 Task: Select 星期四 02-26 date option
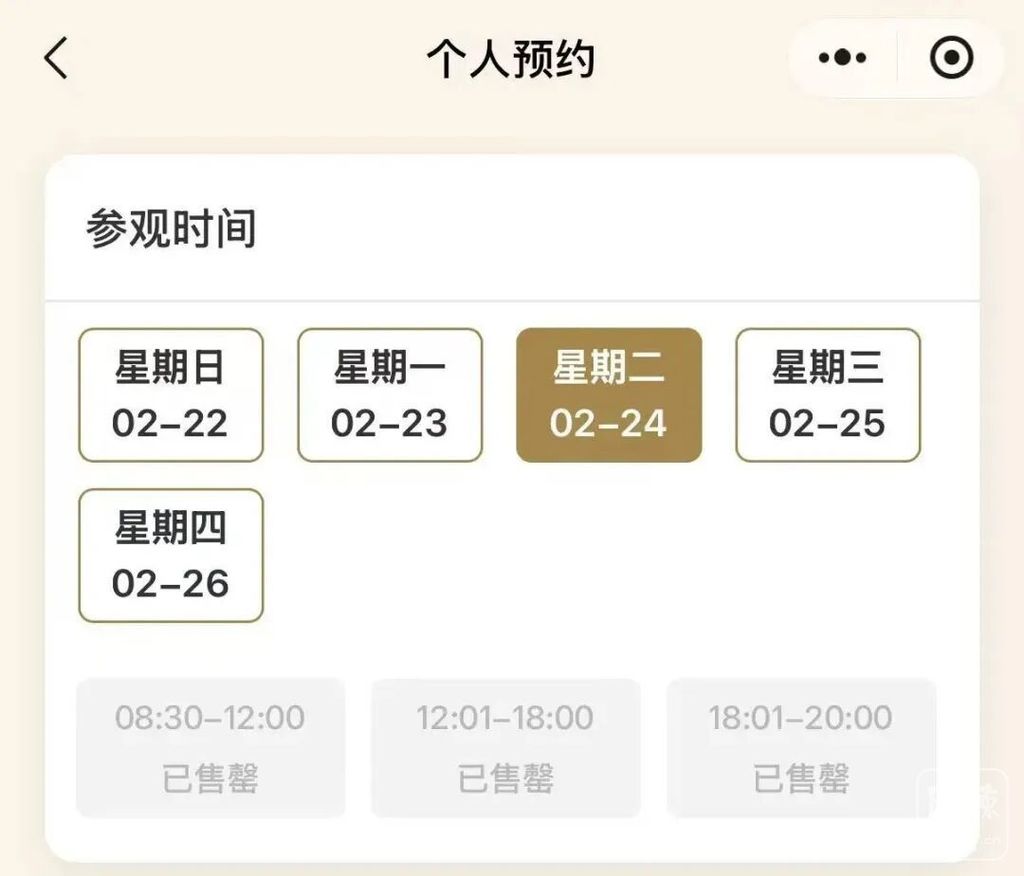click(x=171, y=555)
